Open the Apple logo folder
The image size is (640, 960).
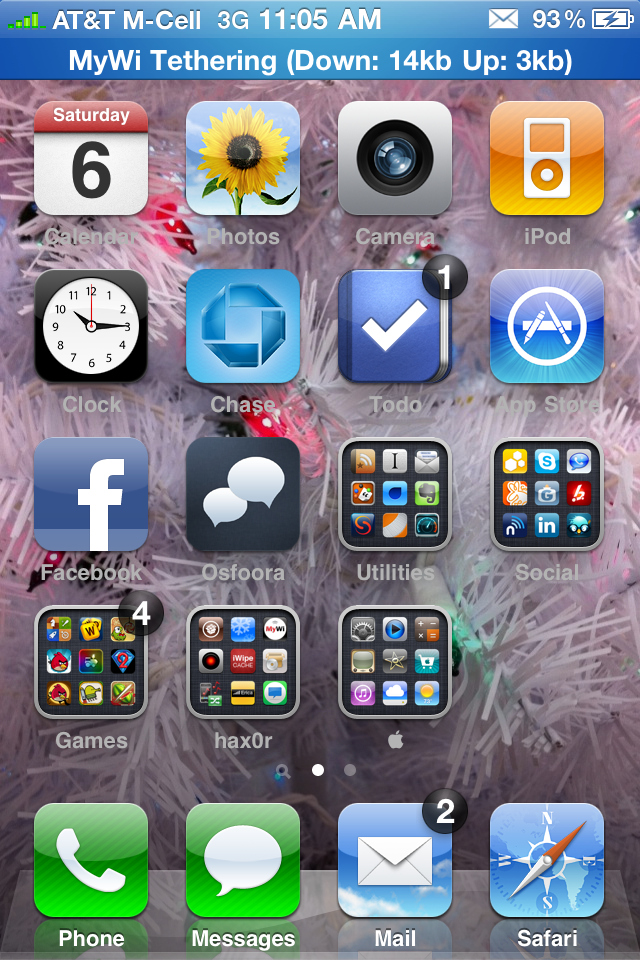(395, 662)
